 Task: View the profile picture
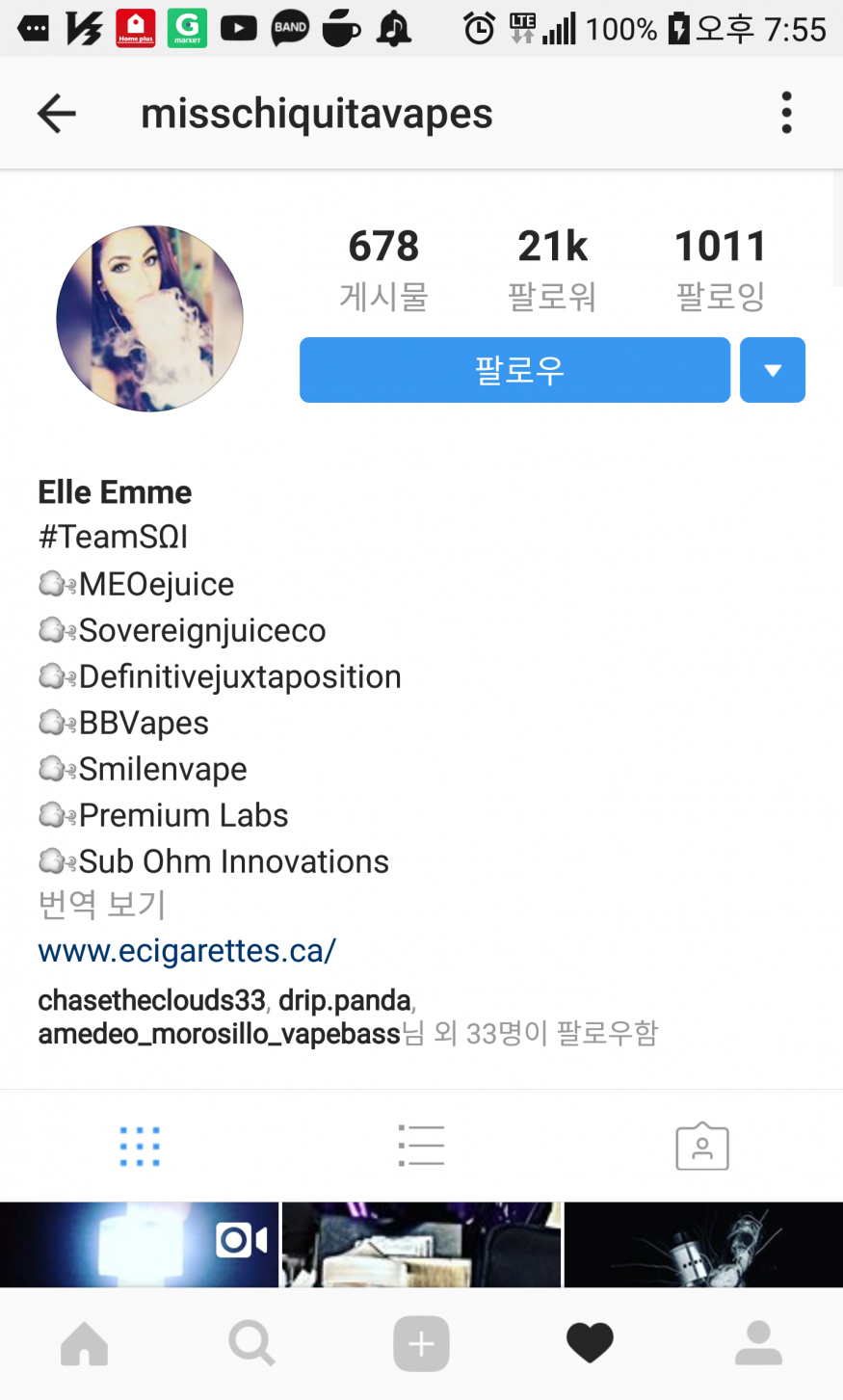150,319
